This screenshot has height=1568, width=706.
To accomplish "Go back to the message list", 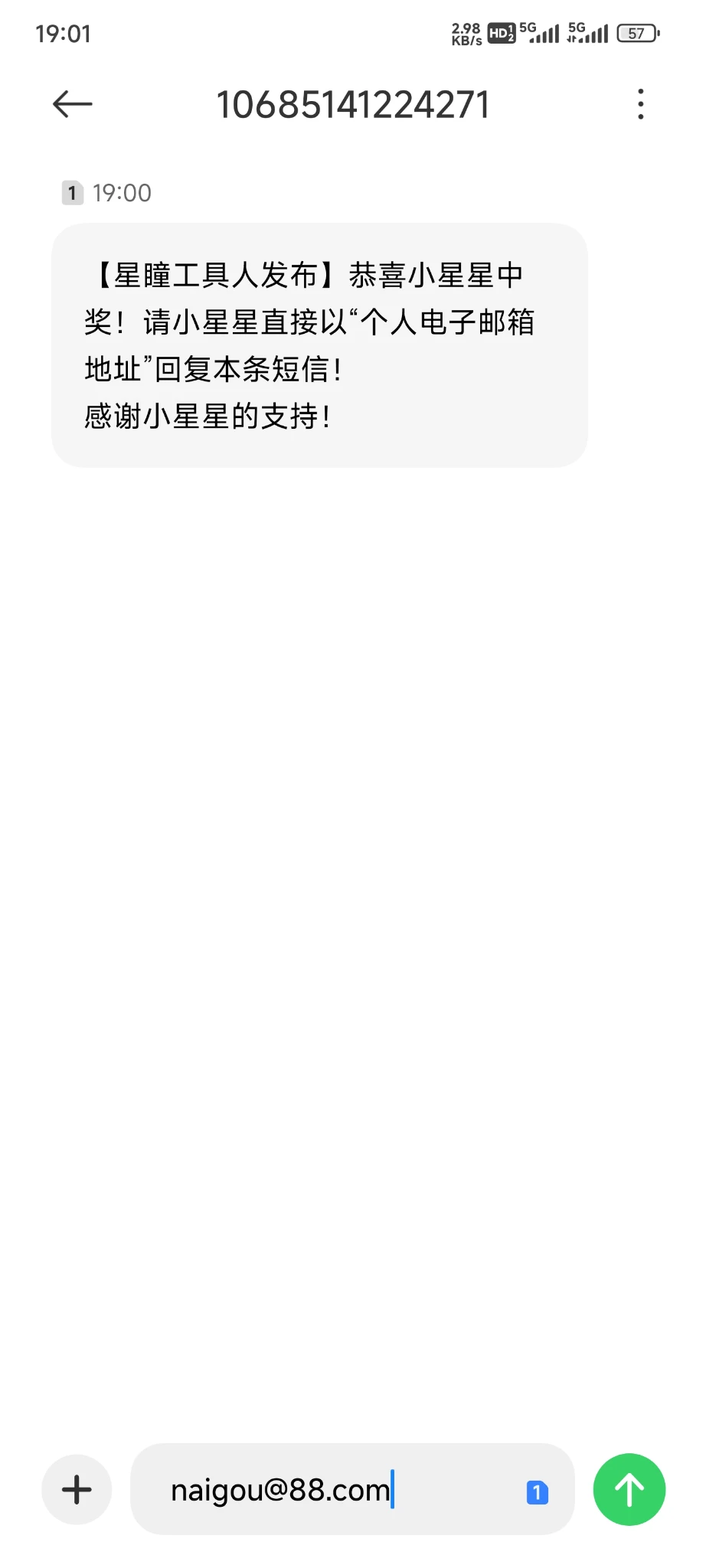I will pos(72,104).
